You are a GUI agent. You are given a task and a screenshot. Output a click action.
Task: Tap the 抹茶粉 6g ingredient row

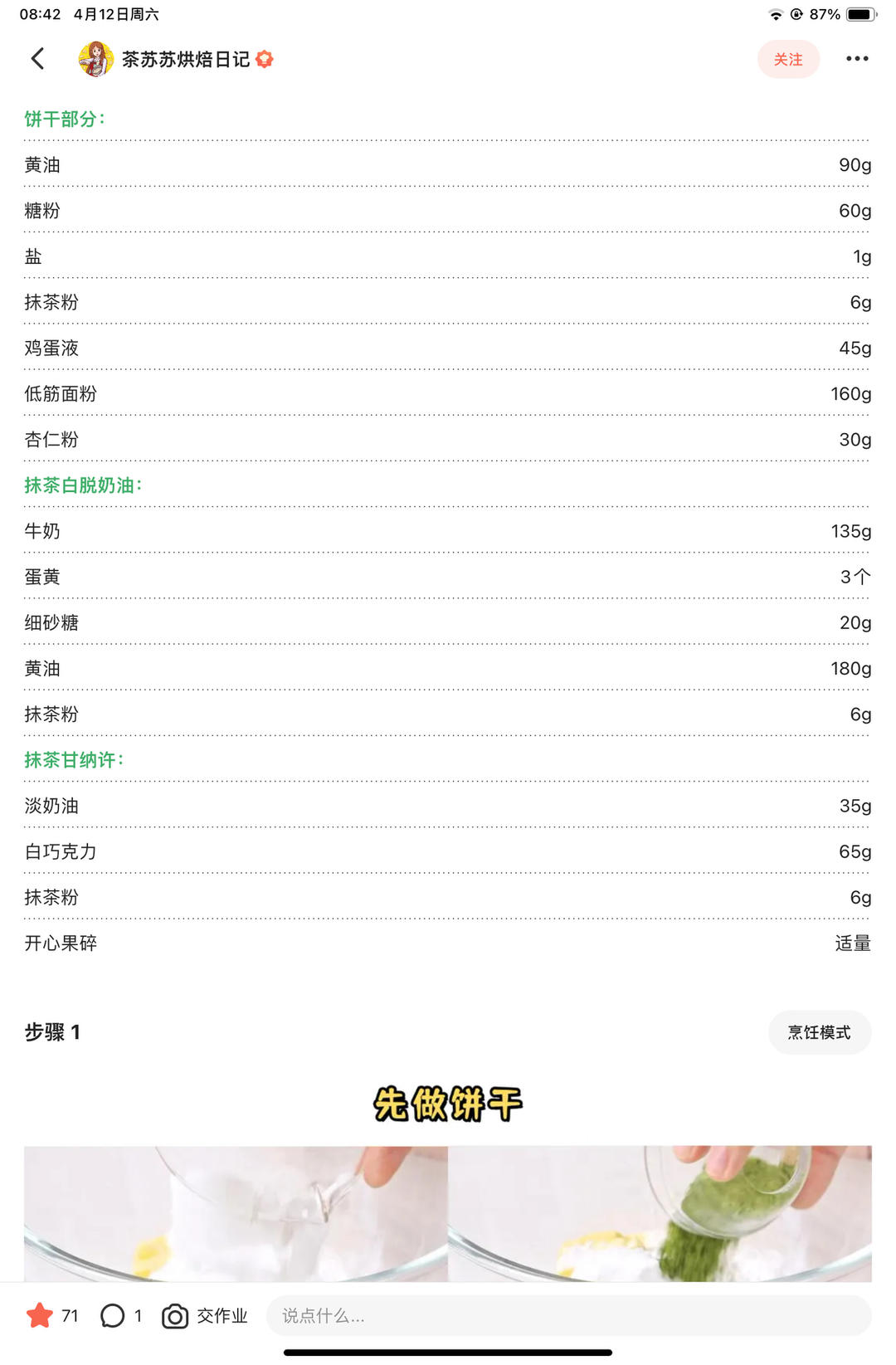(448, 302)
